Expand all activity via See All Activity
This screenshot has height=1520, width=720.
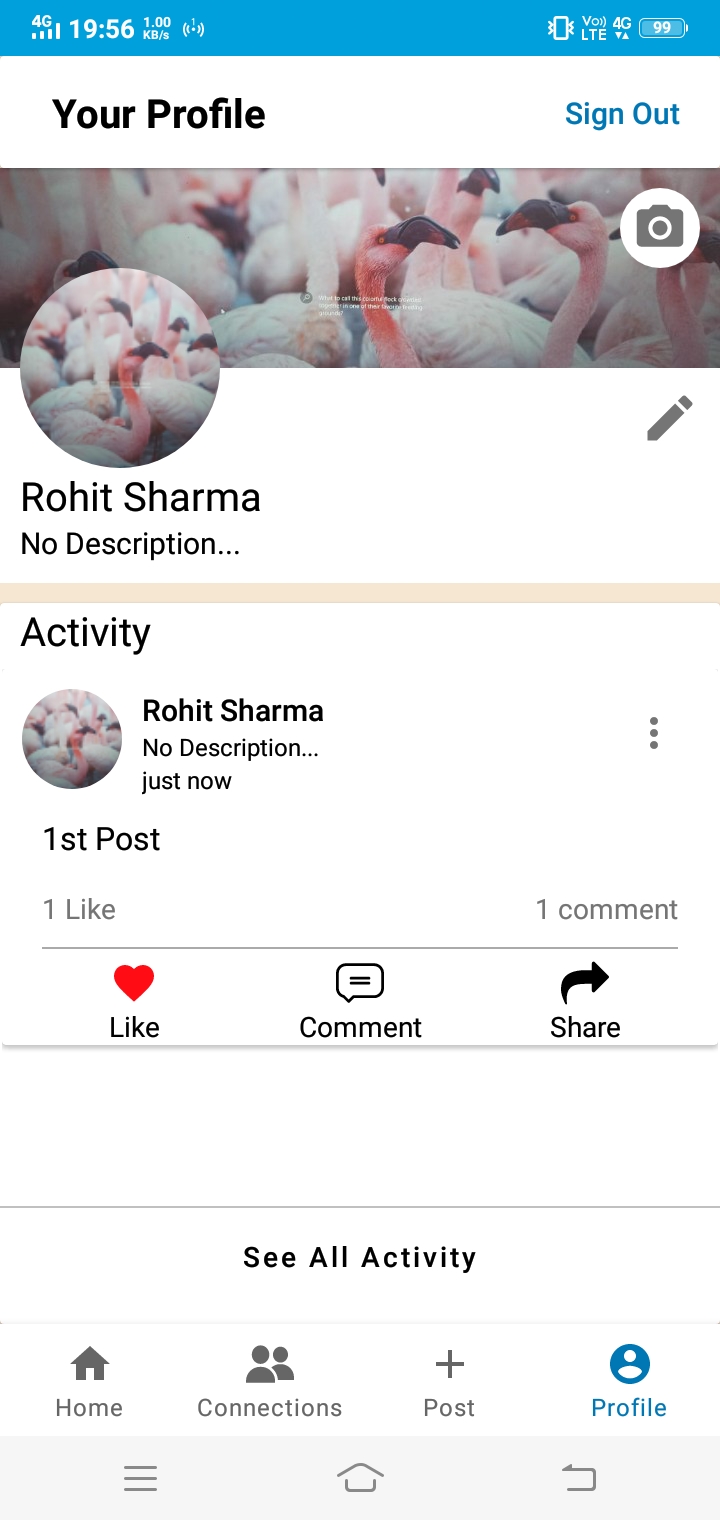coord(360,1257)
